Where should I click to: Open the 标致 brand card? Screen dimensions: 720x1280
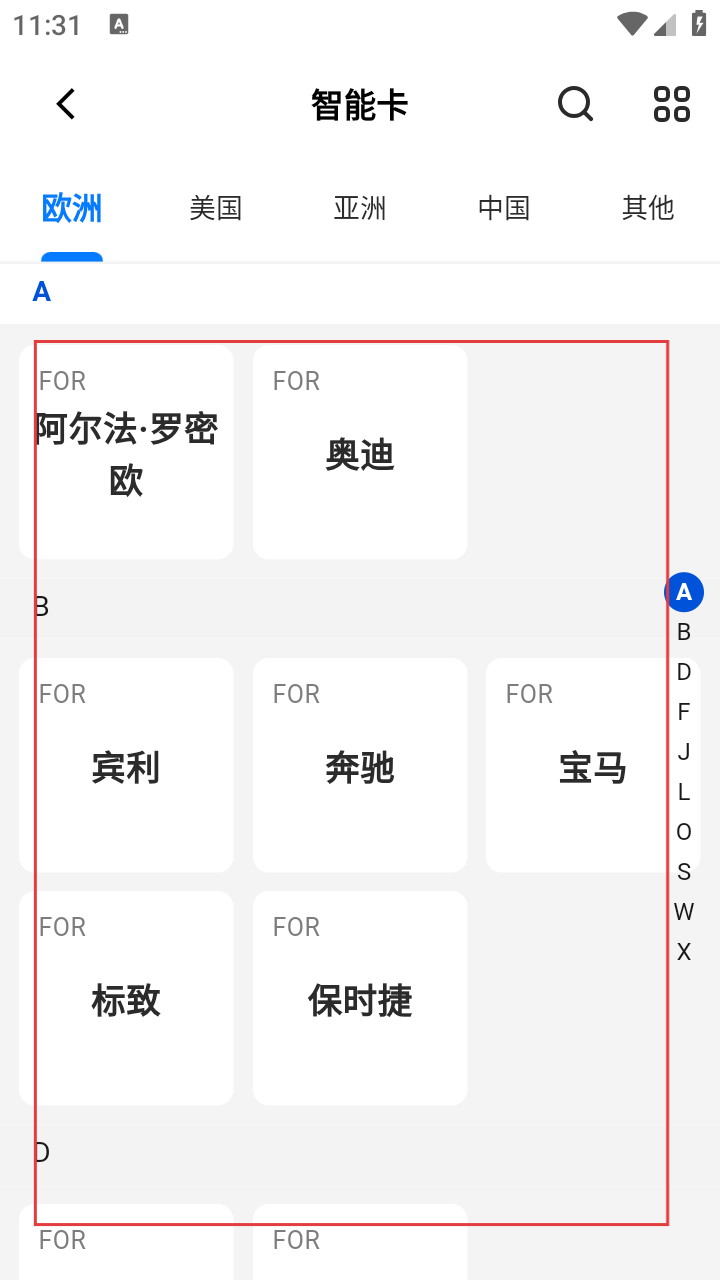pyautogui.click(x=126, y=998)
